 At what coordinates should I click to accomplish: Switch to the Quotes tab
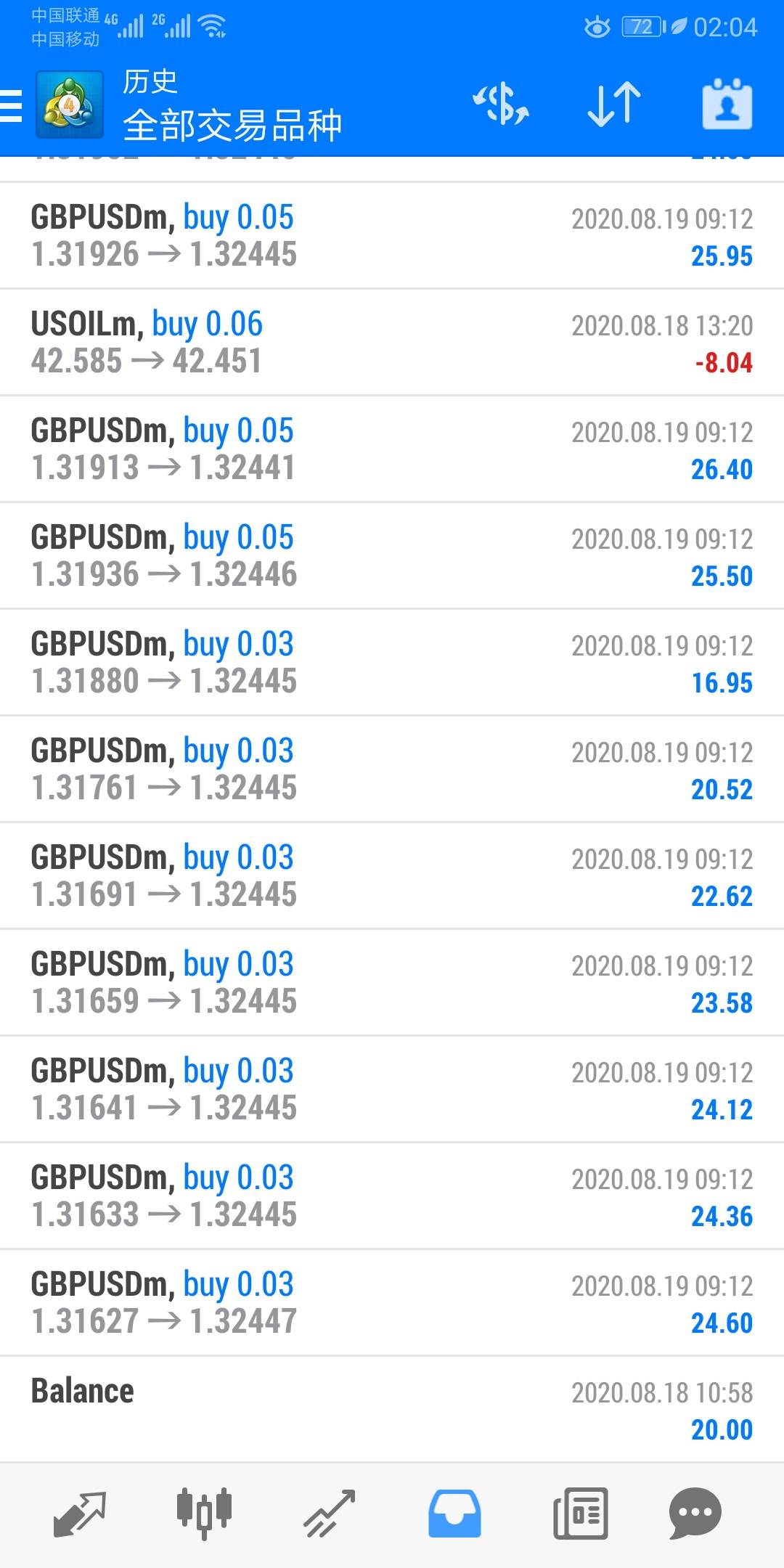point(80,1514)
